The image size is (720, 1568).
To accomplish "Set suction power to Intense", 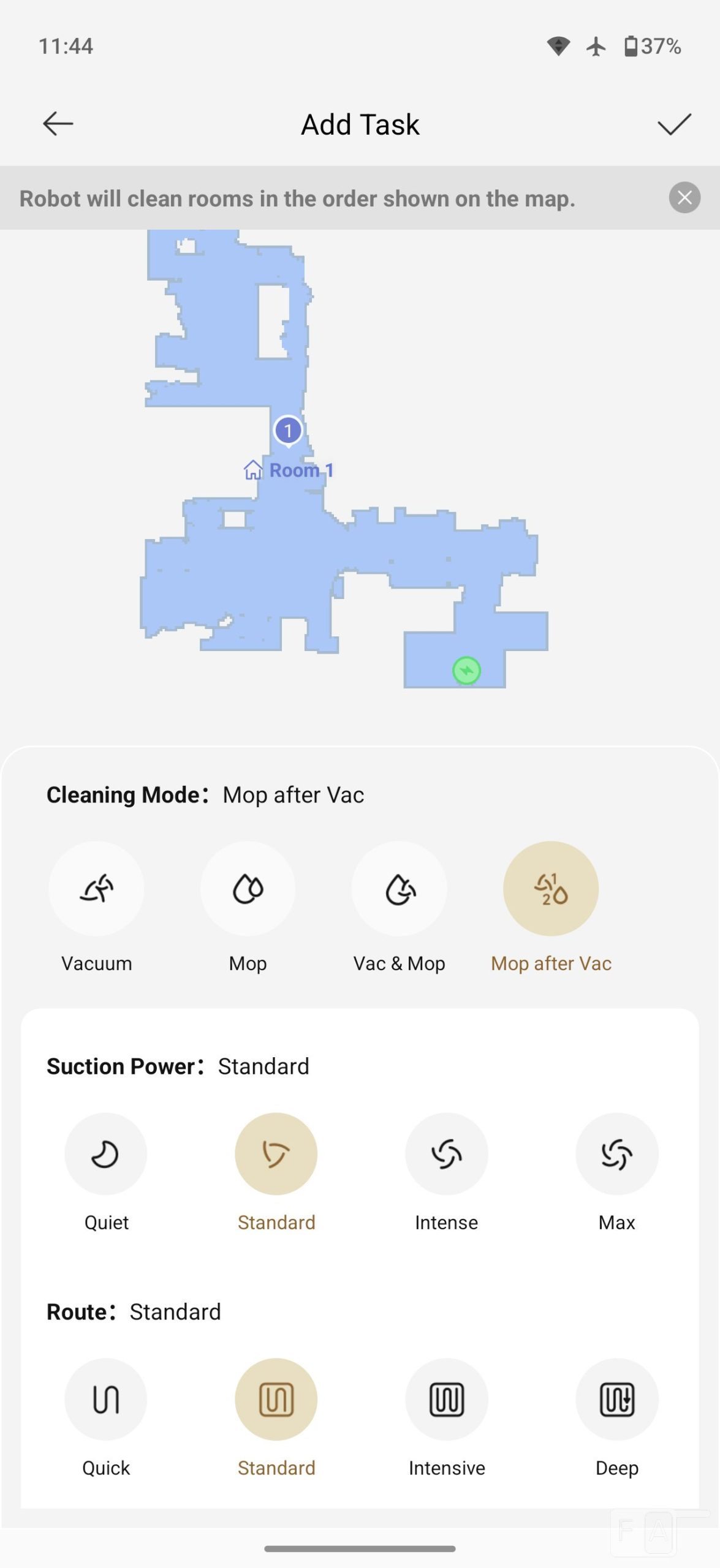I will click(446, 1154).
